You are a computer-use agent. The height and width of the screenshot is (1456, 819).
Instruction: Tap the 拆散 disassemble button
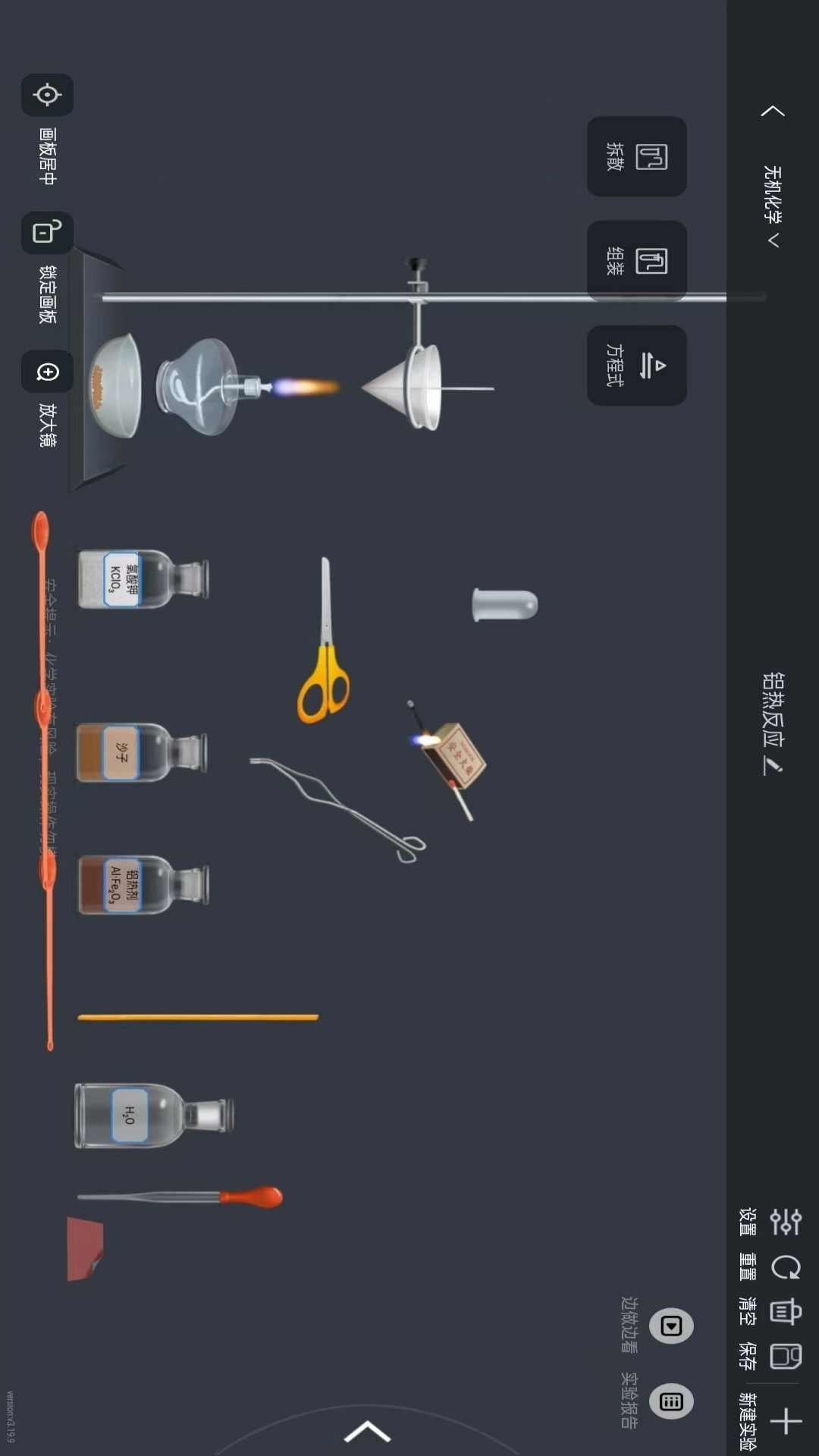[637, 157]
